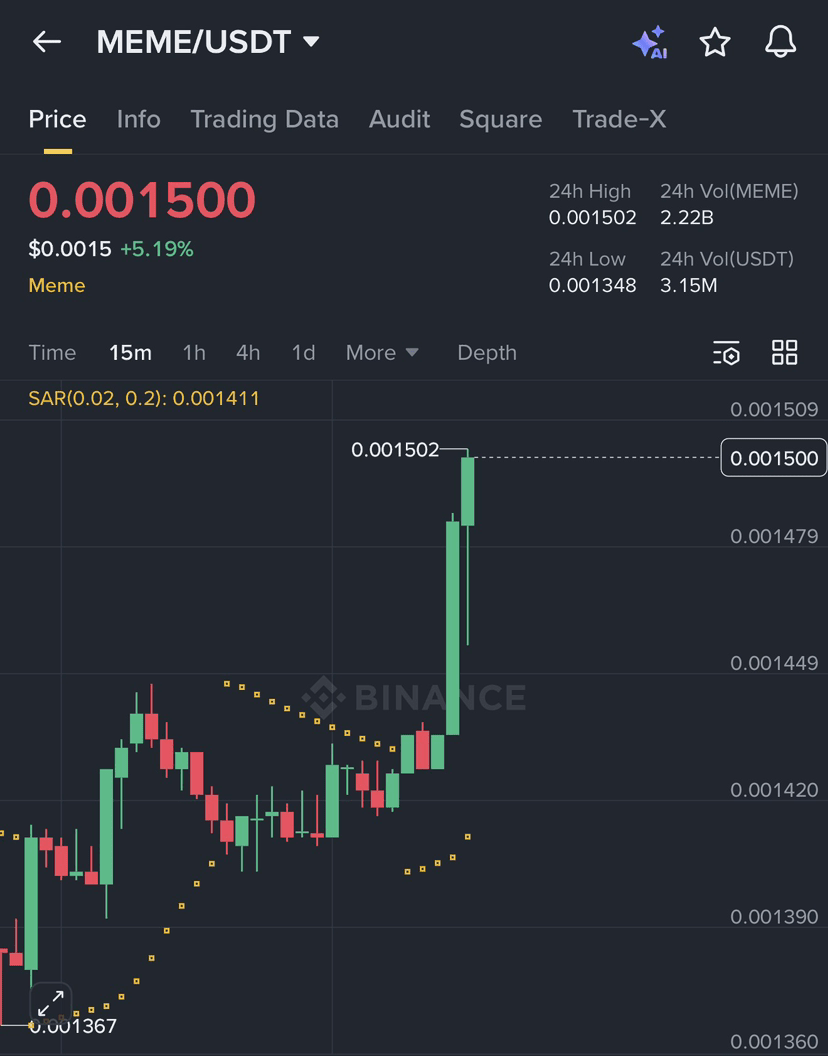Open the AI assistant sparkle icon
The height and width of the screenshot is (1056, 828).
point(649,42)
